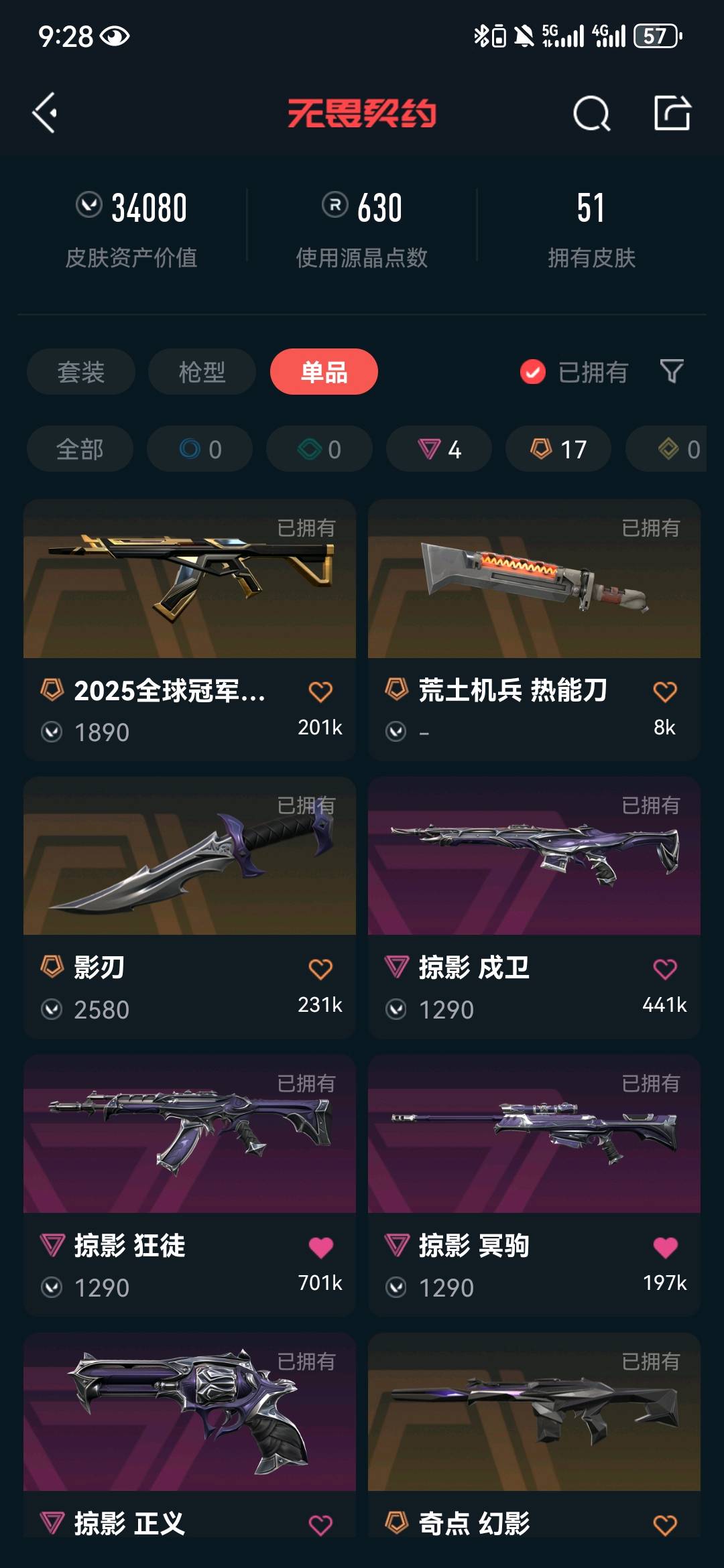Like the 荒土机兵 热能刀 skin
Image resolution: width=724 pixels, height=1568 pixels.
665,692
